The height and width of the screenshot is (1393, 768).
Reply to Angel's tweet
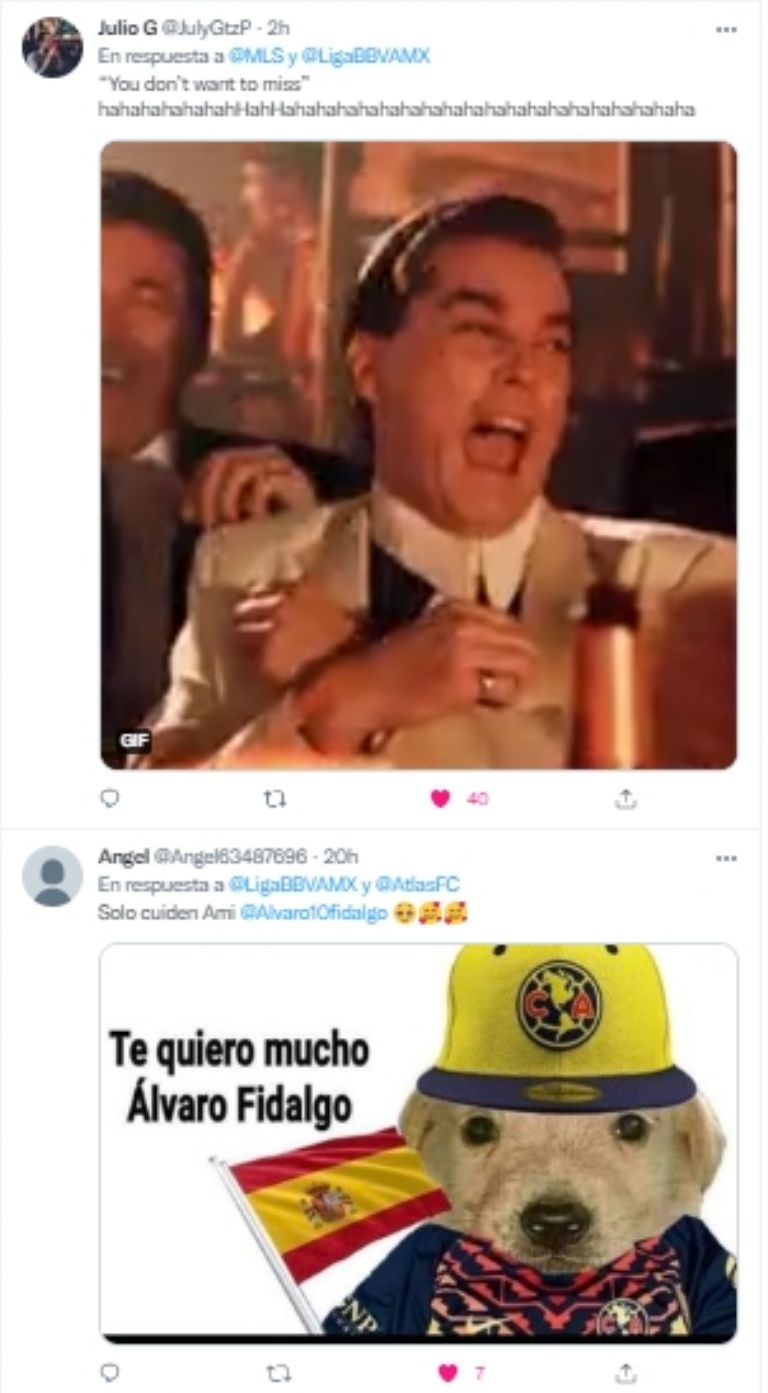point(111,1373)
